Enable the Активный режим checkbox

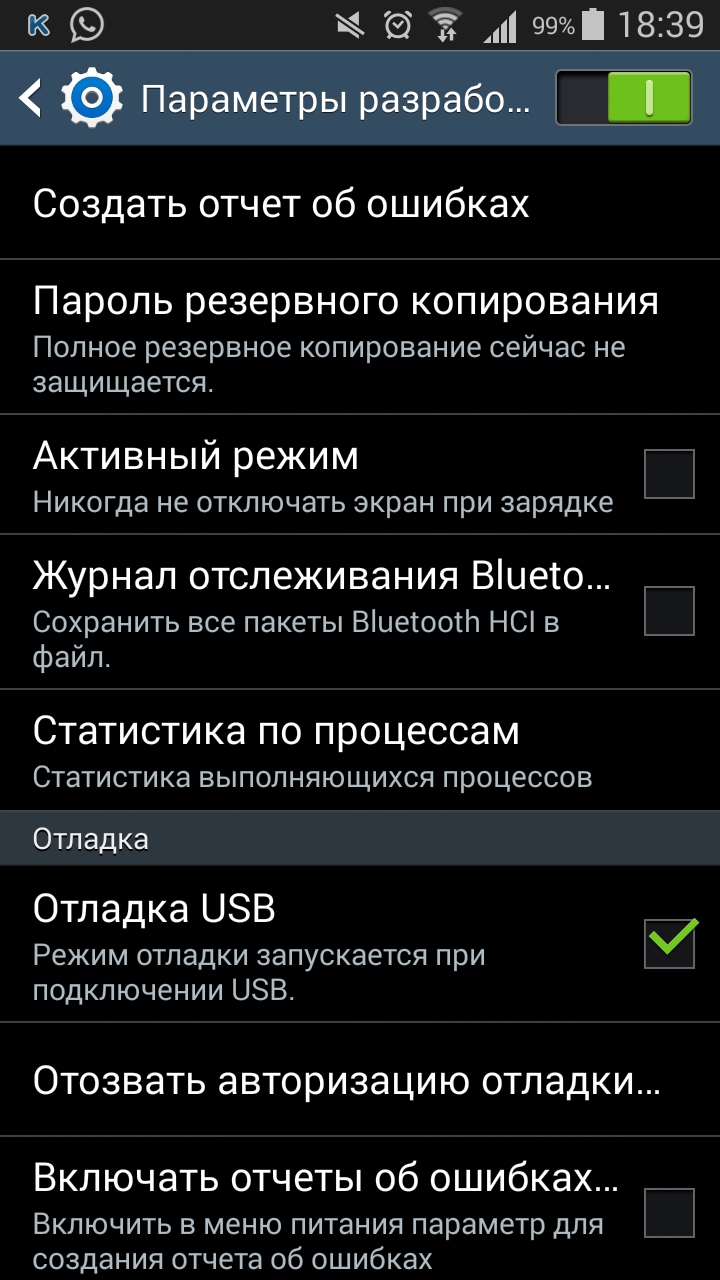click(669, 474)
